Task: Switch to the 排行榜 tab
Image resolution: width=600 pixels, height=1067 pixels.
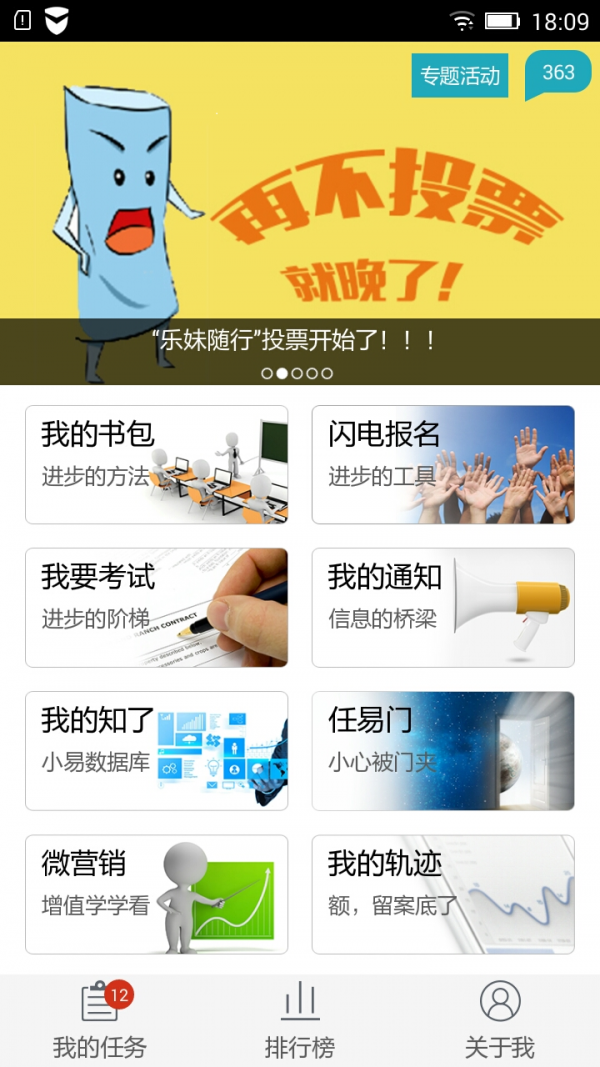Action: click(x=300, y=1020)
